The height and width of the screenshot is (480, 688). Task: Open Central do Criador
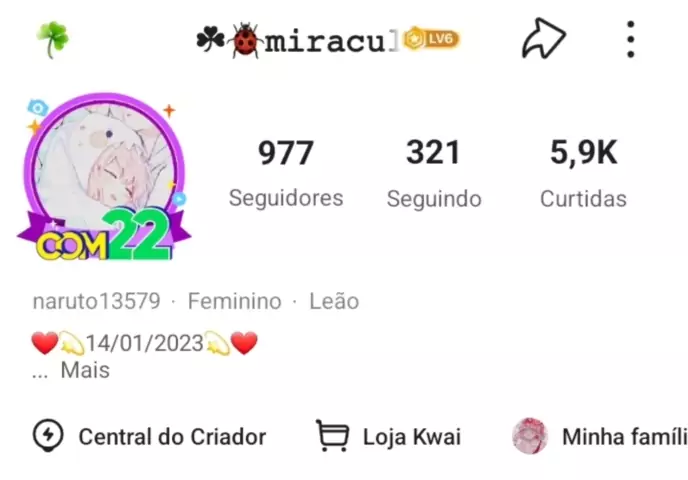(150, 437)
